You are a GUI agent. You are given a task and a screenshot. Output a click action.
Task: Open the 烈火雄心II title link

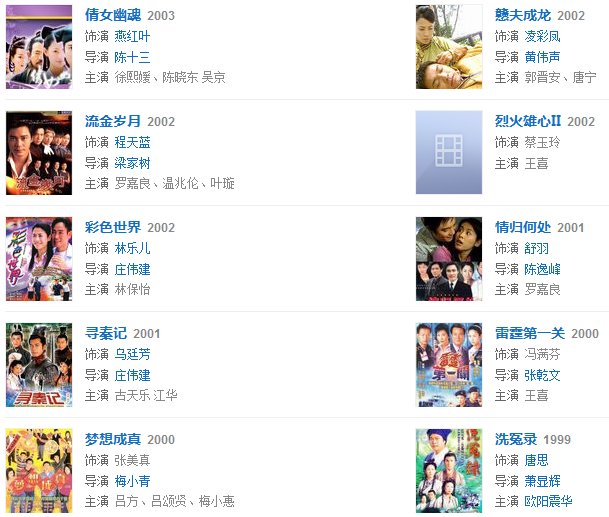tap(528, 121)
